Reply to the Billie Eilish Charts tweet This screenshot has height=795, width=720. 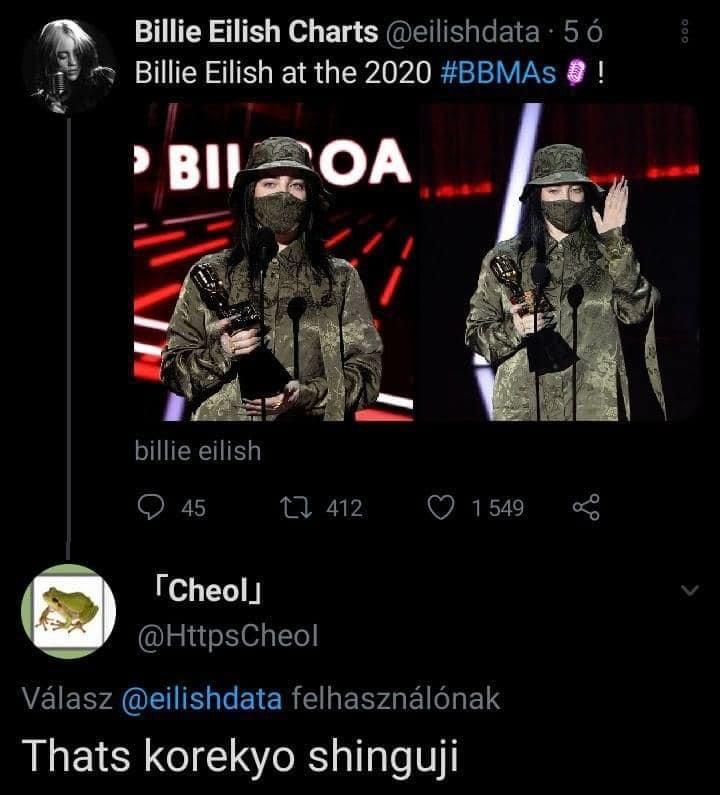coord(151,508)
